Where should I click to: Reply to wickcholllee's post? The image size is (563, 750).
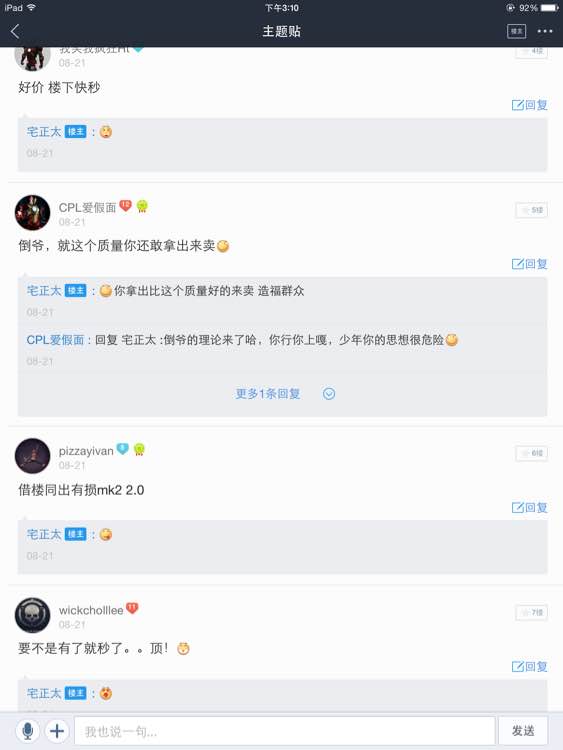click(x=529, y=666)
